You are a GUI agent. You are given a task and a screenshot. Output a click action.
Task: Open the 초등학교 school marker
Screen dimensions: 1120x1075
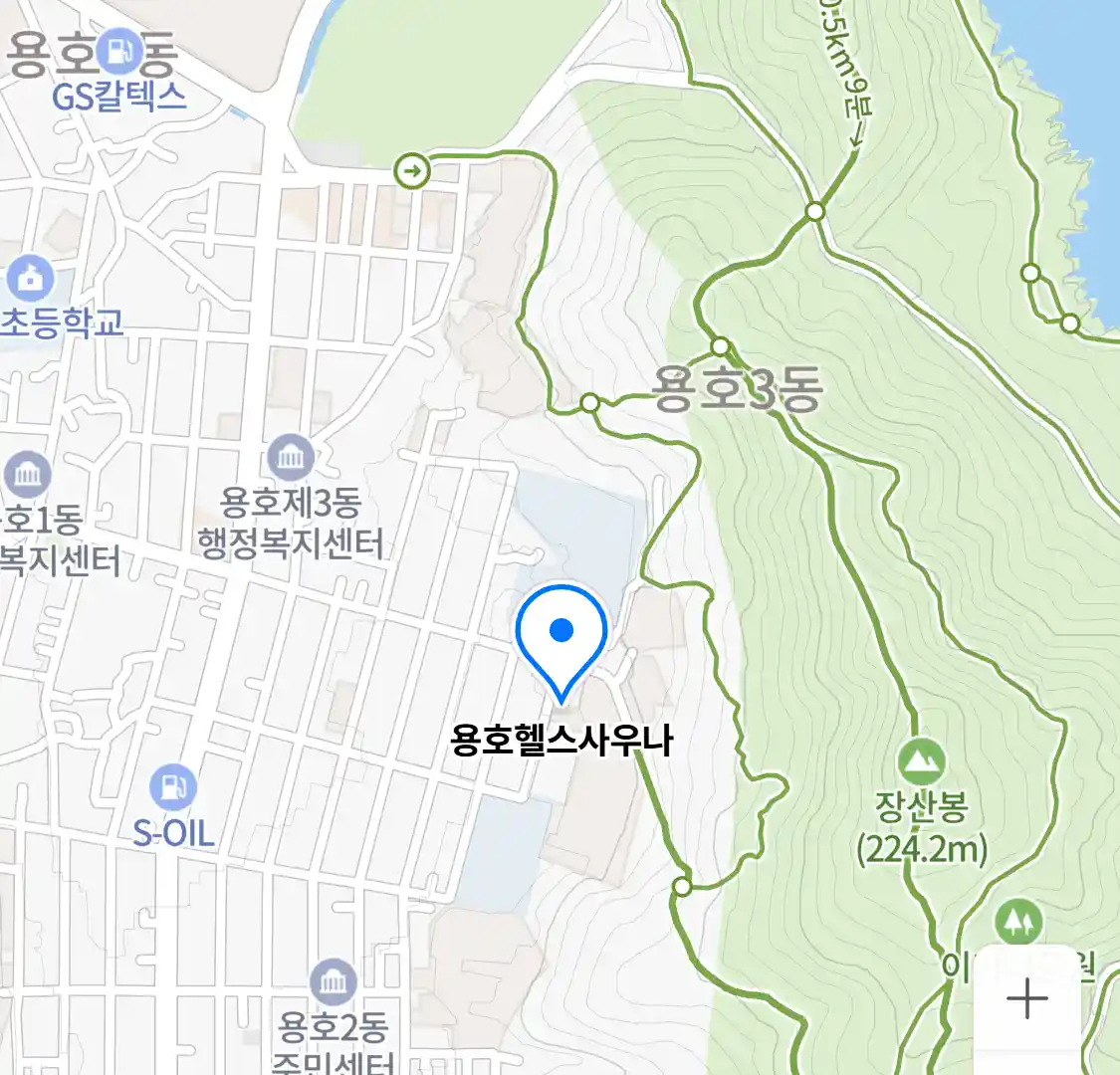click(x=31, y=279)
